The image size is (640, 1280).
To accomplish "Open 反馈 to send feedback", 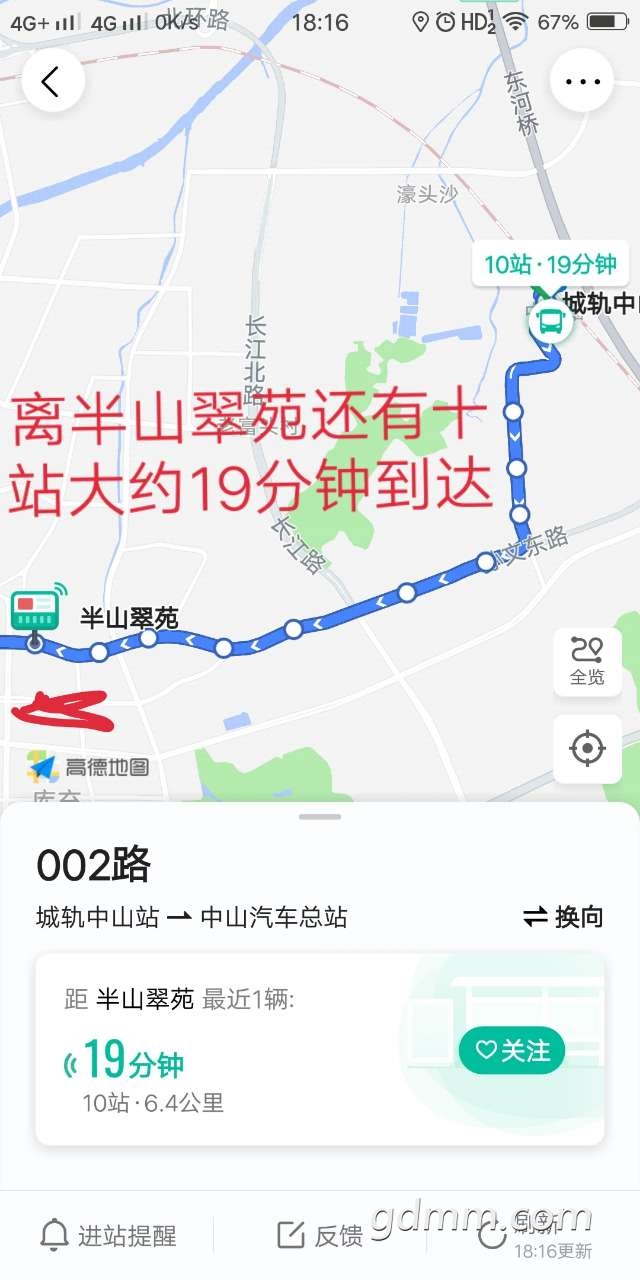I will (x=320, y=1235).
